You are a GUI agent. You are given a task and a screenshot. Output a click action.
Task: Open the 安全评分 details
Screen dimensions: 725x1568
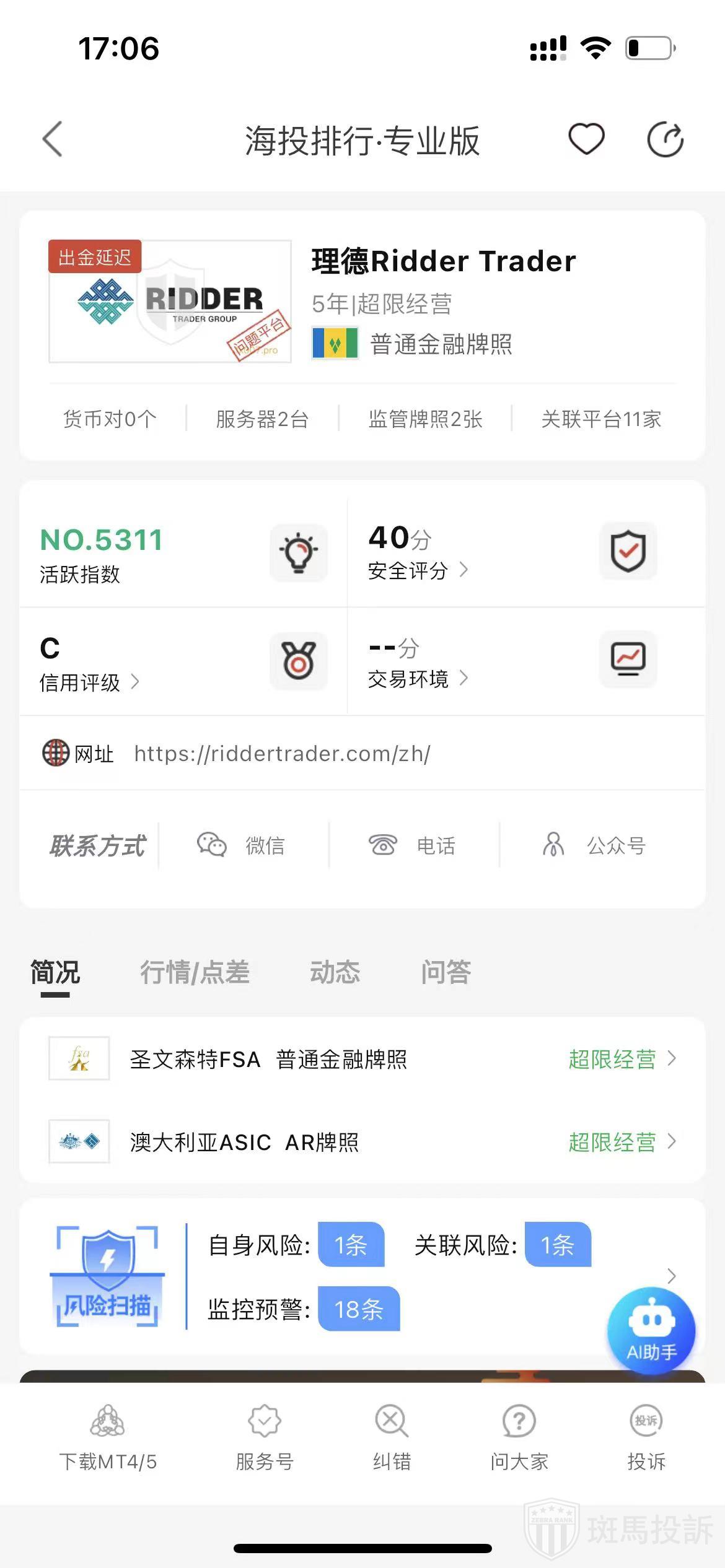(417, 570)
